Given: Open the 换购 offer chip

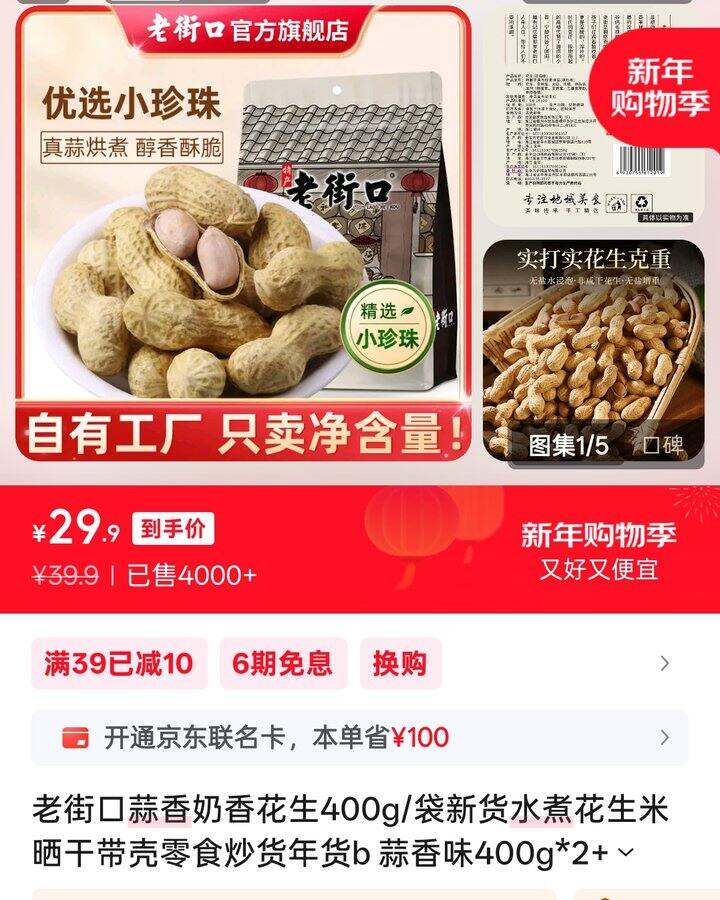Looking at the screenshot, I should (x=400, y=663).
